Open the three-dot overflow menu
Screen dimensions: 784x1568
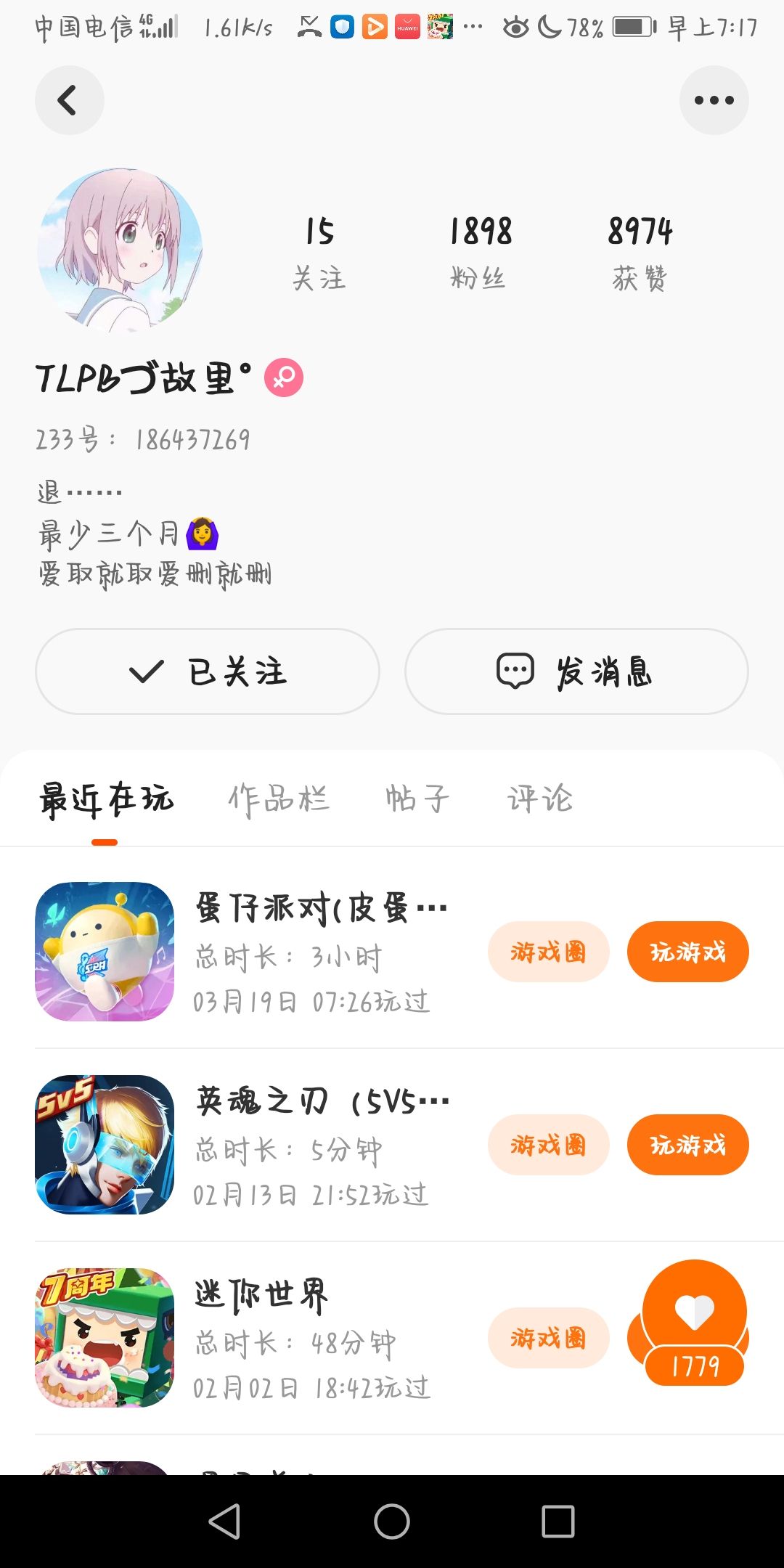click(x=714, y=100)
